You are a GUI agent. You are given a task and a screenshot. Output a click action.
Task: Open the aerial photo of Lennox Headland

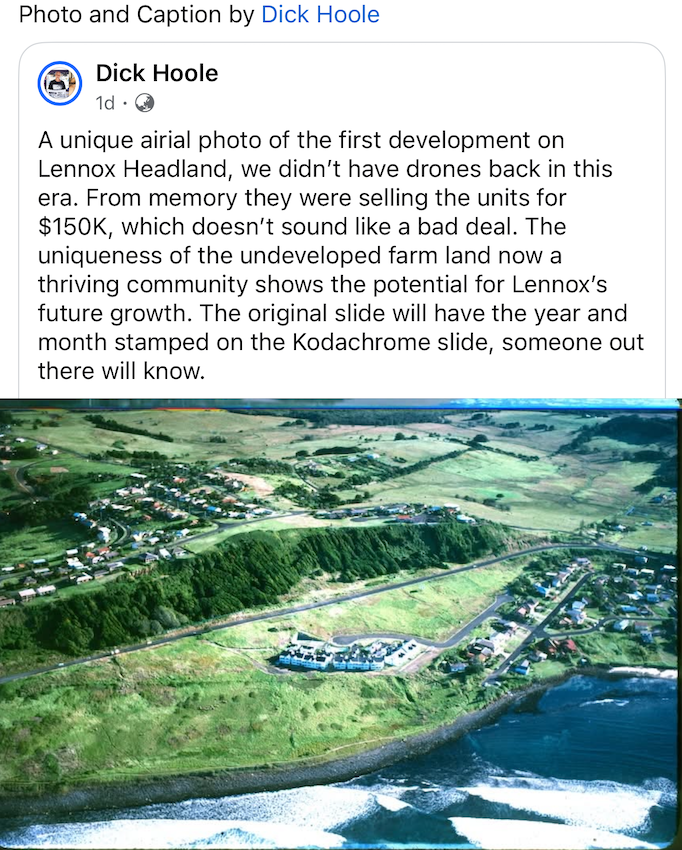coord(340,624)
